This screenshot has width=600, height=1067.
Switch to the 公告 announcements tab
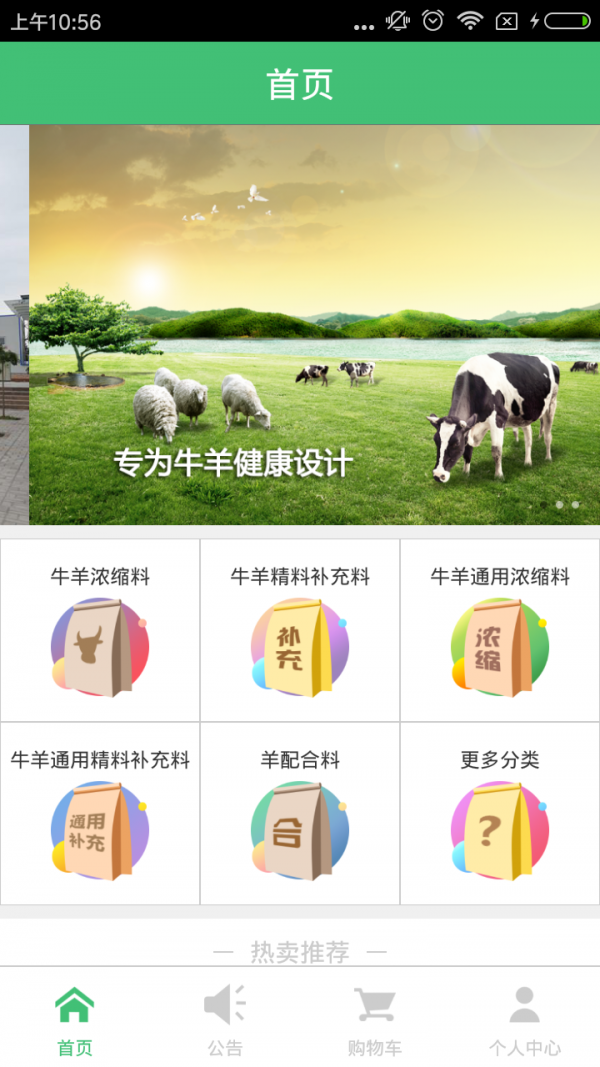225,1020
